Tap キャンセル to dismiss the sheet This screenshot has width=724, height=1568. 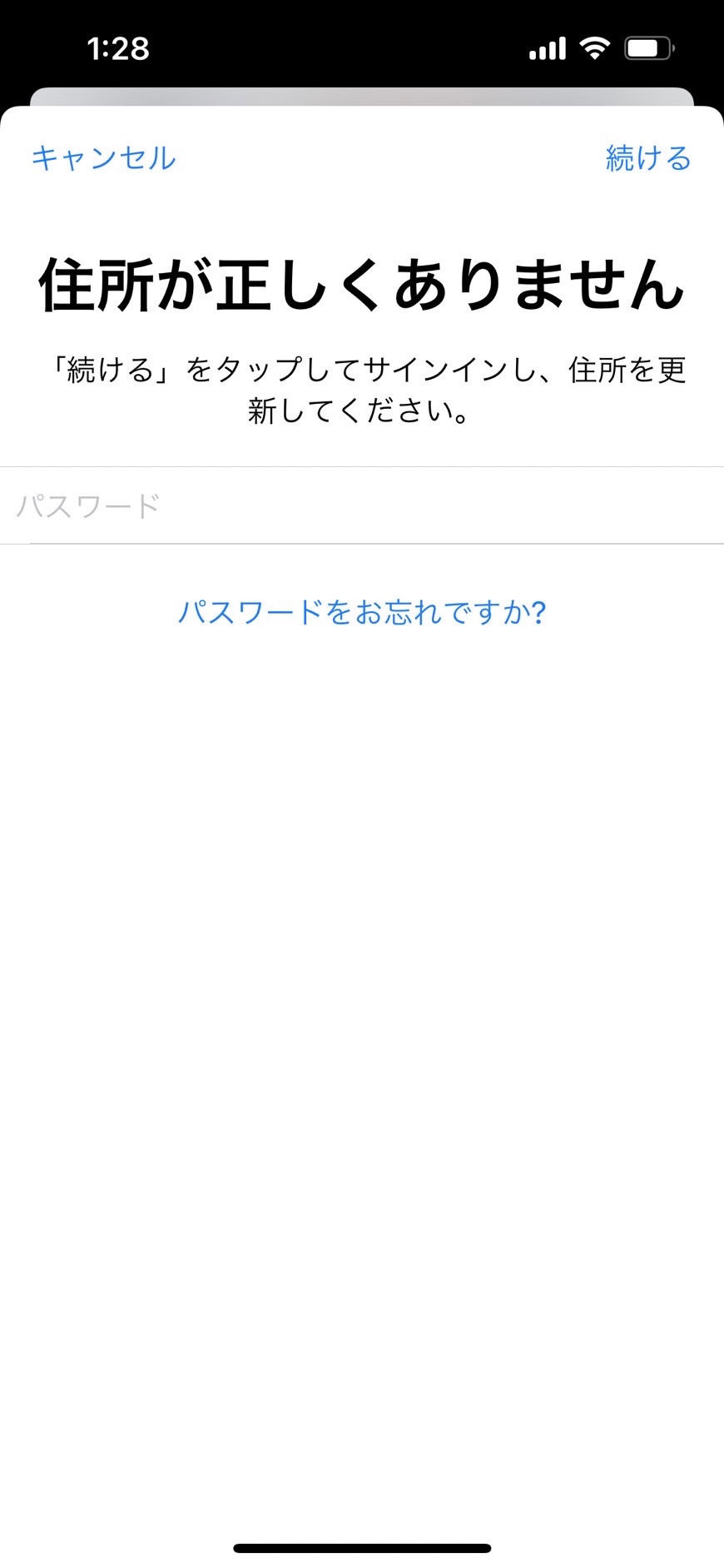tap(103, 158)
